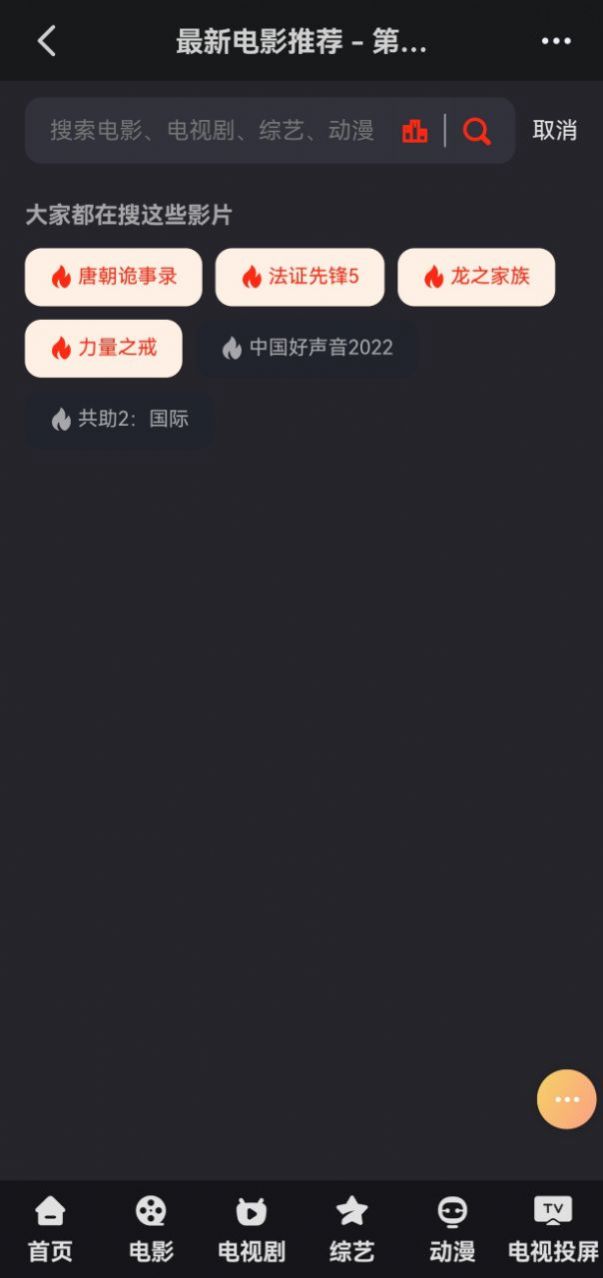Go back using the top-left arrow
This screenshot has width=603, height=1278.
[46, 41]
